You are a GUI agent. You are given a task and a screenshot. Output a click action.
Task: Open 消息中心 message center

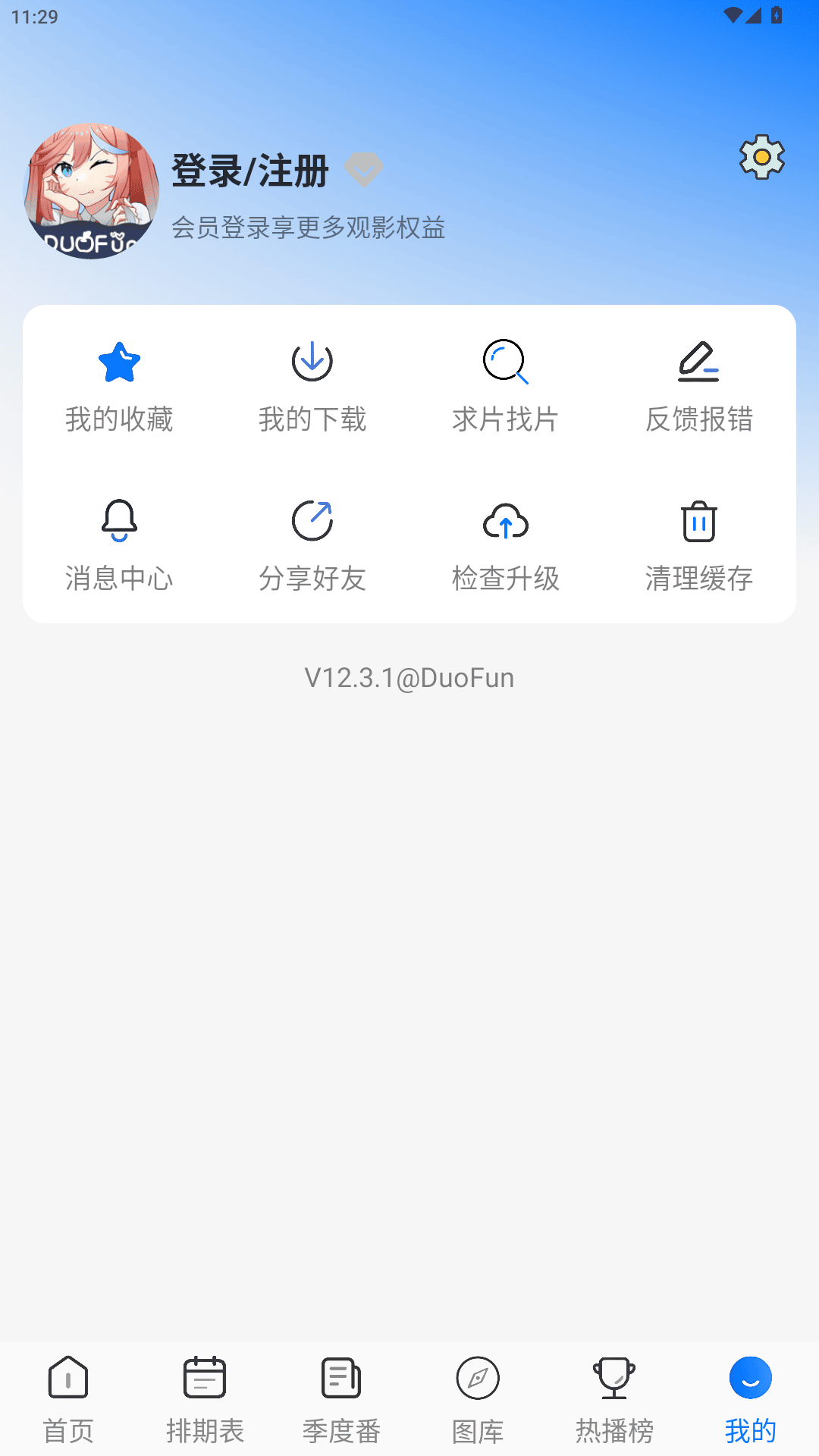[120, 546]
